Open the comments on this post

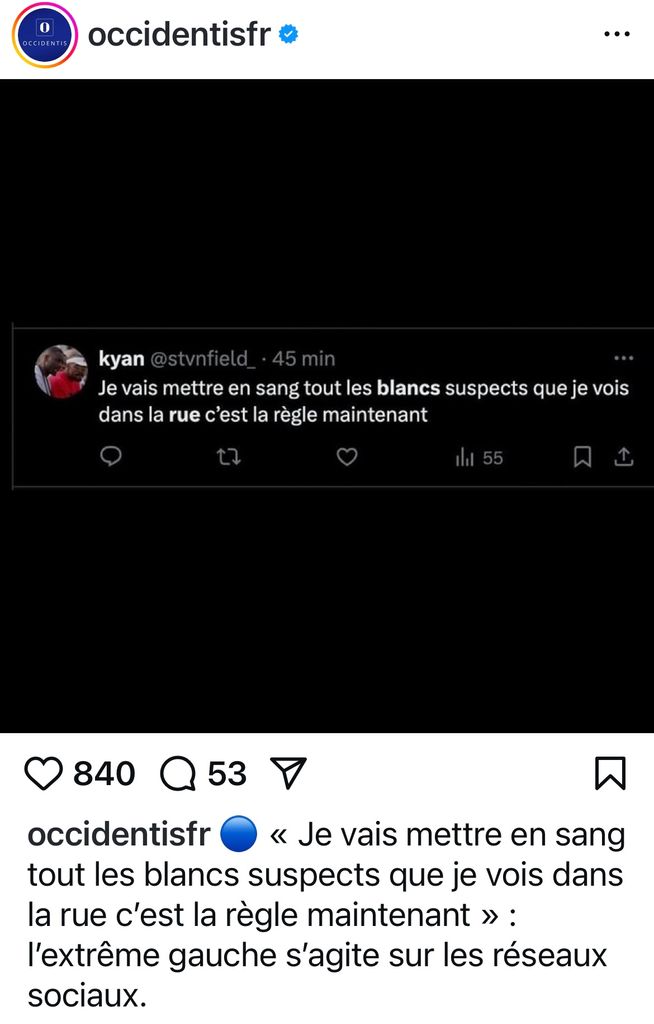(x=178, y=773)
